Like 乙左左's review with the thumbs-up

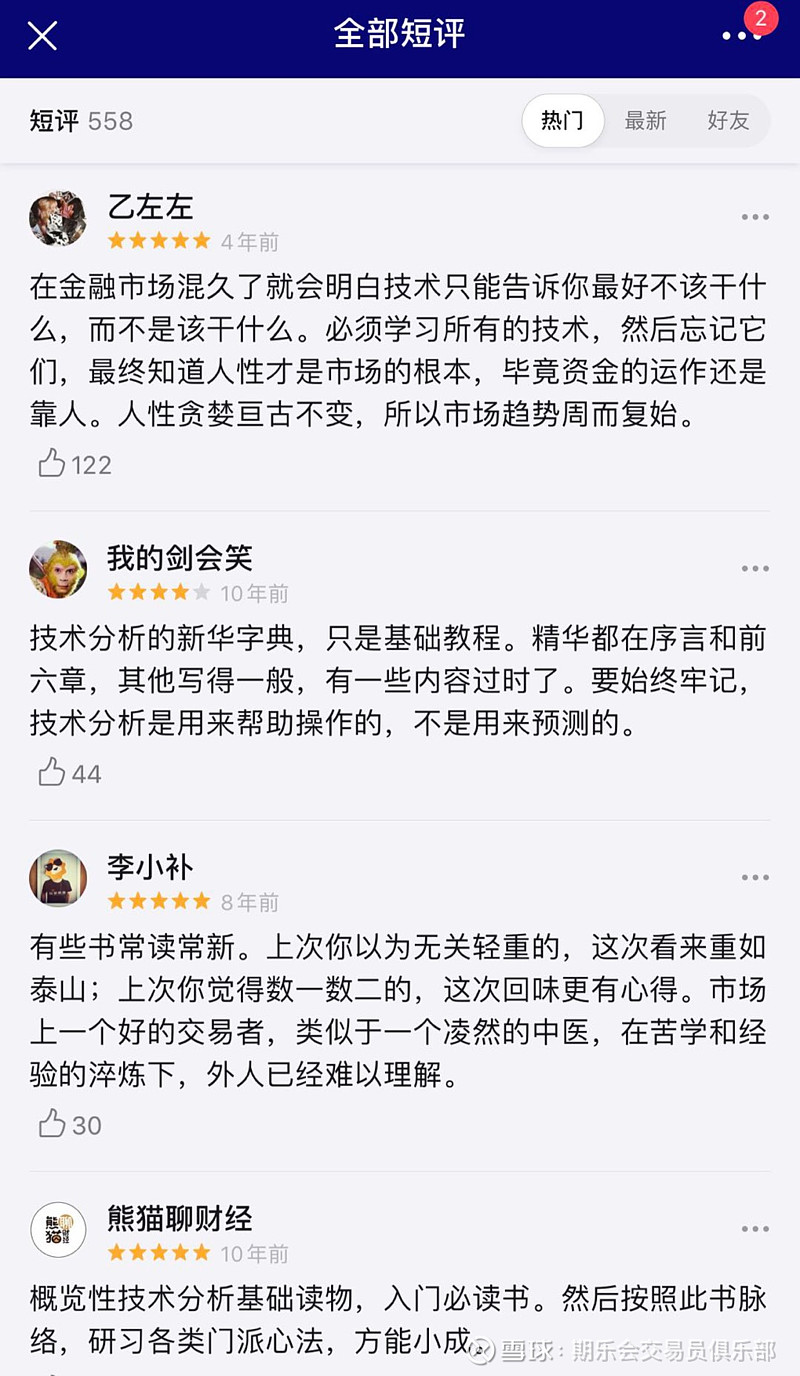[50, 463]
